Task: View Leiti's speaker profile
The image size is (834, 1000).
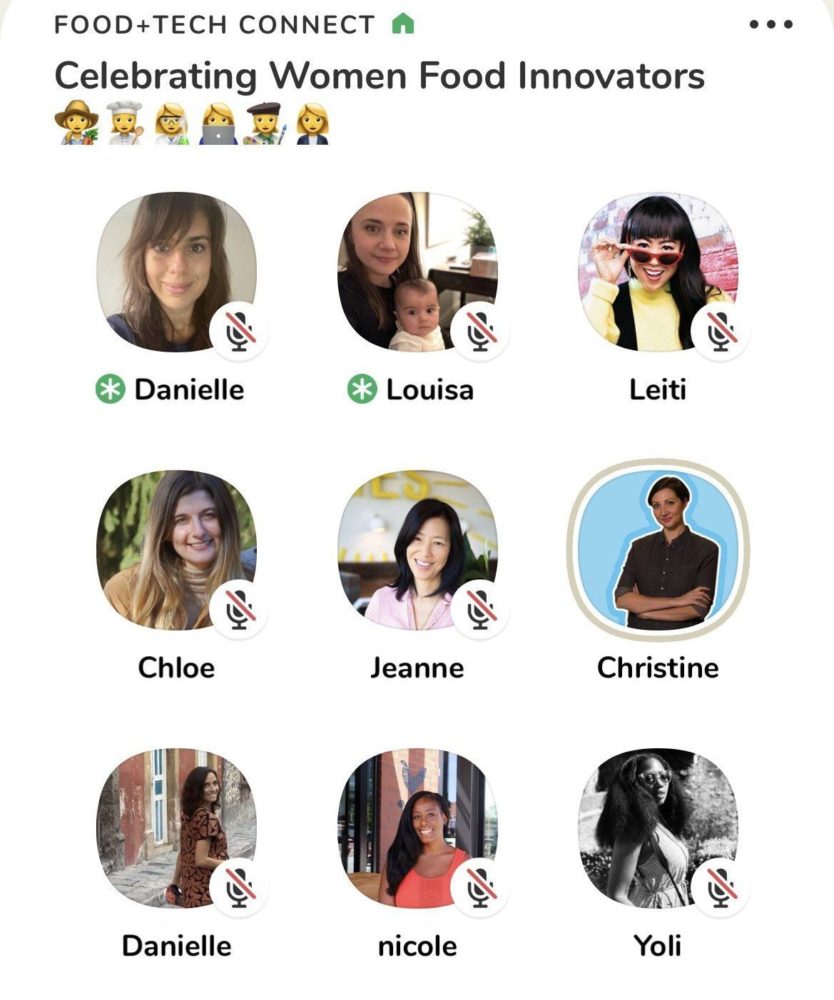Action: pos(657,272)
